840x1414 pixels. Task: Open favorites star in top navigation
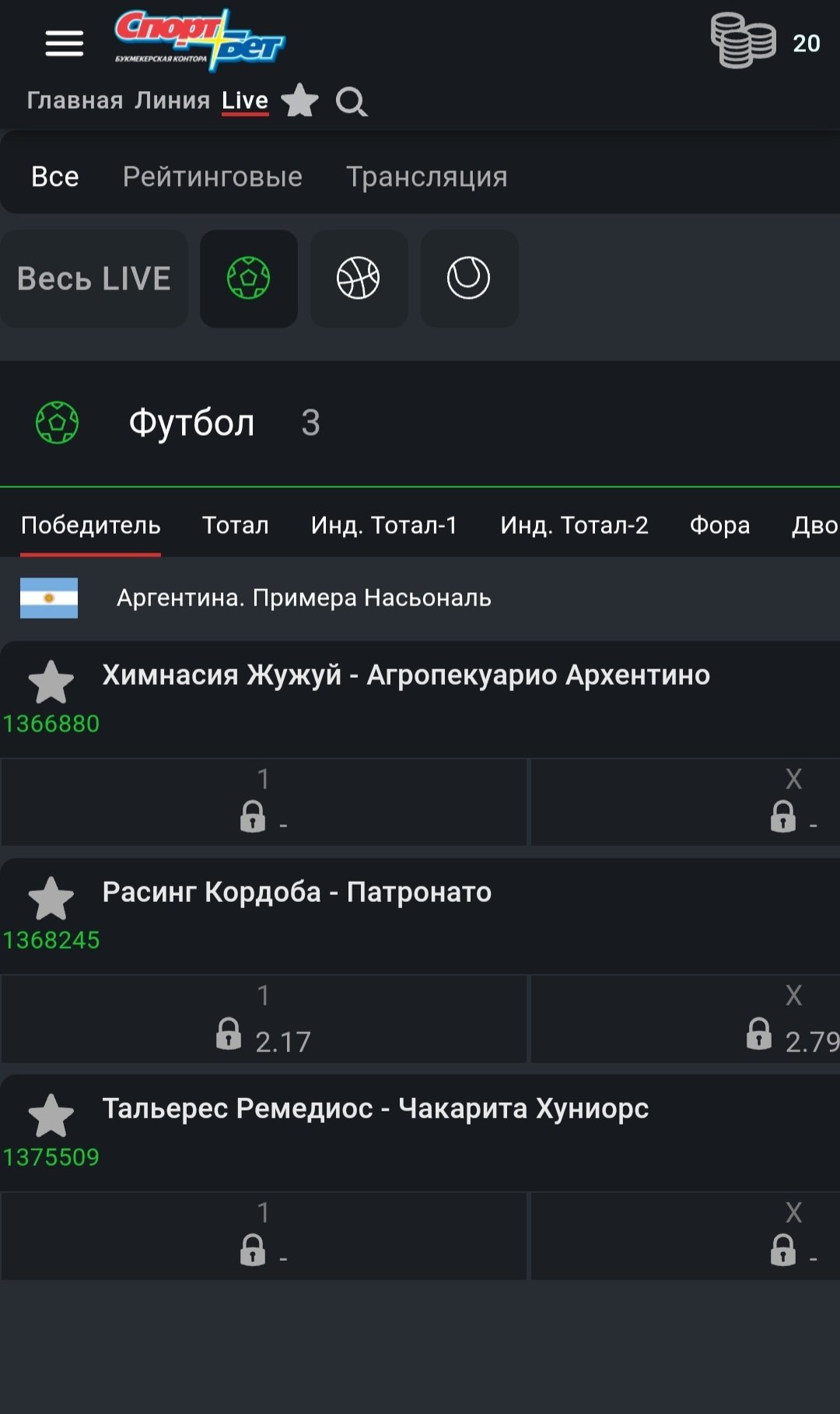click(299, 100)
